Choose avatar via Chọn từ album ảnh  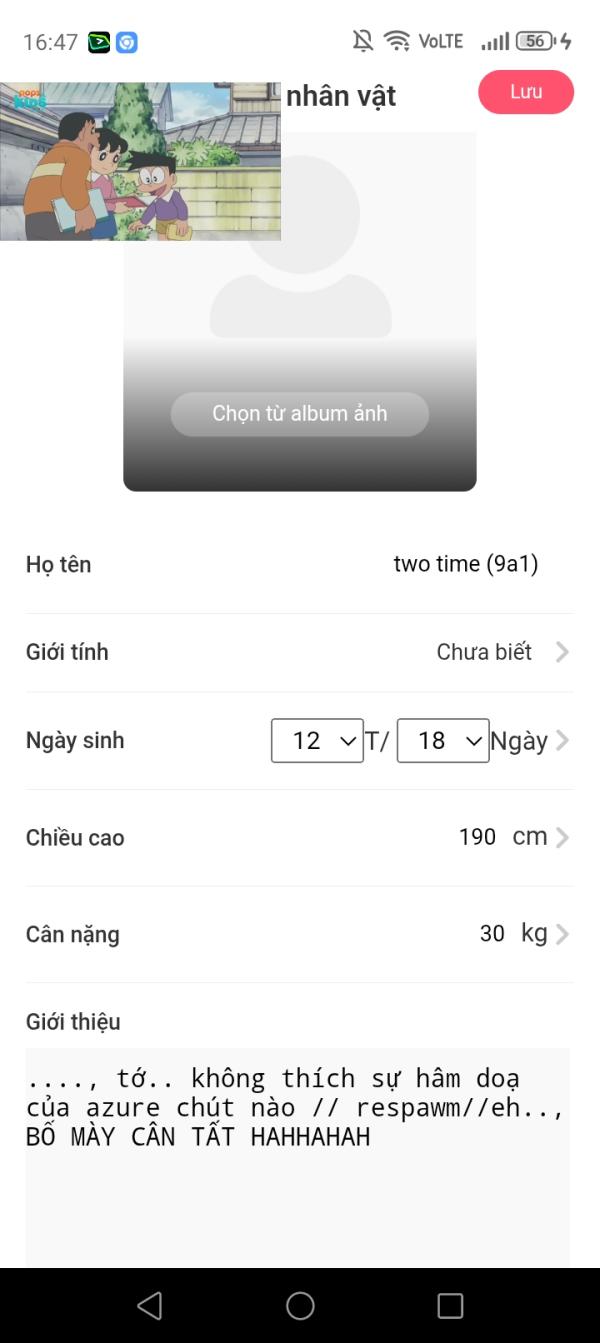300,414
